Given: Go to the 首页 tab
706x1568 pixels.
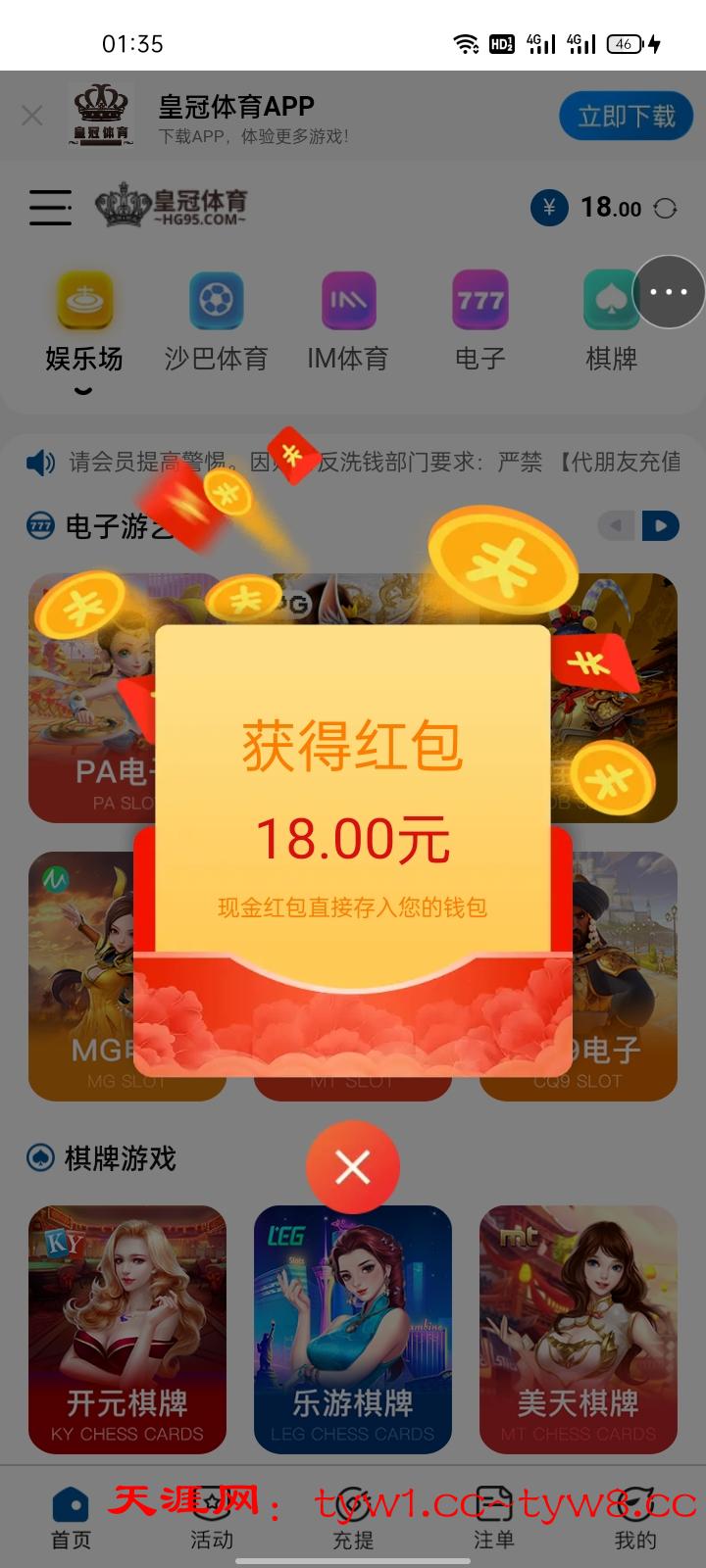Looking at the screenshot, I should point(71,1517).
